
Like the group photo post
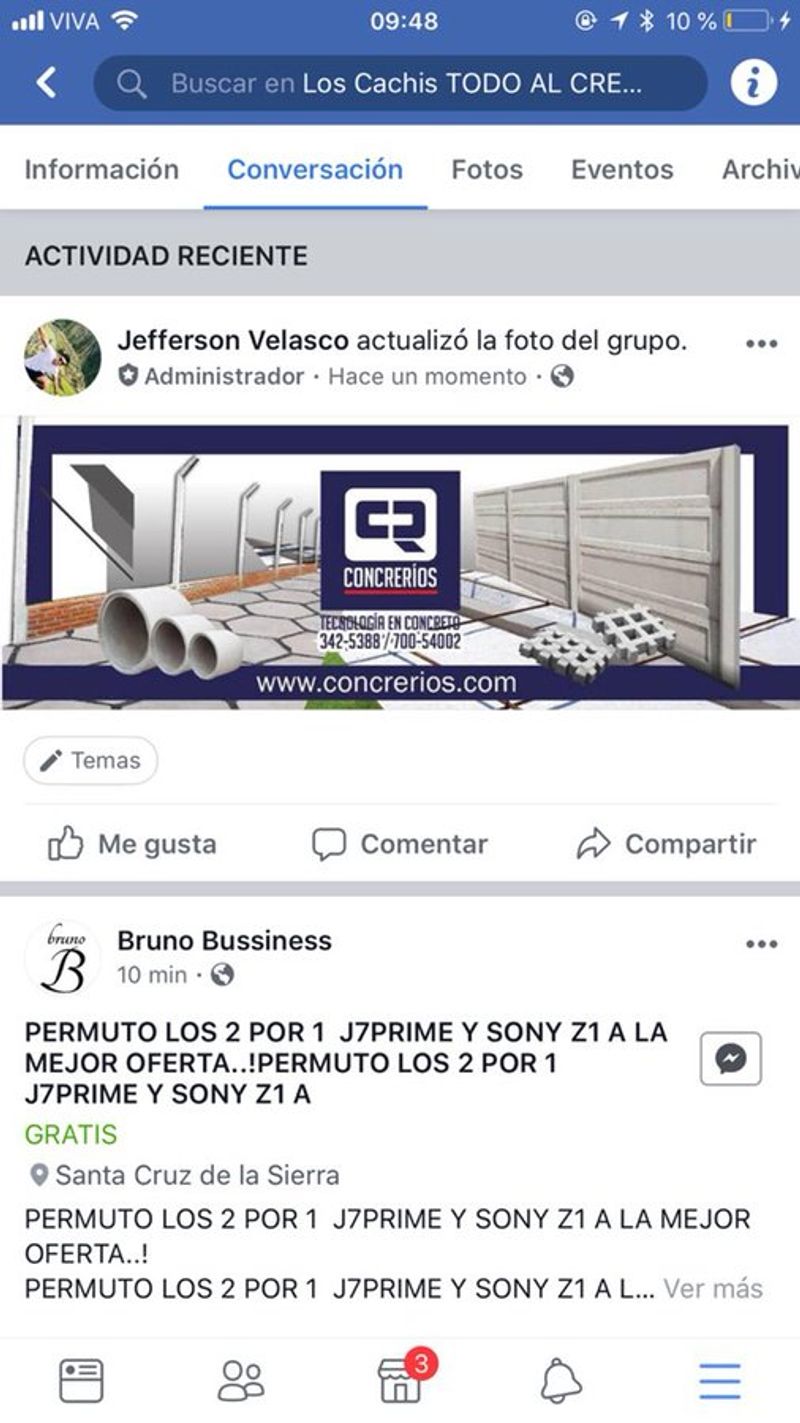[x=132, y=845]
